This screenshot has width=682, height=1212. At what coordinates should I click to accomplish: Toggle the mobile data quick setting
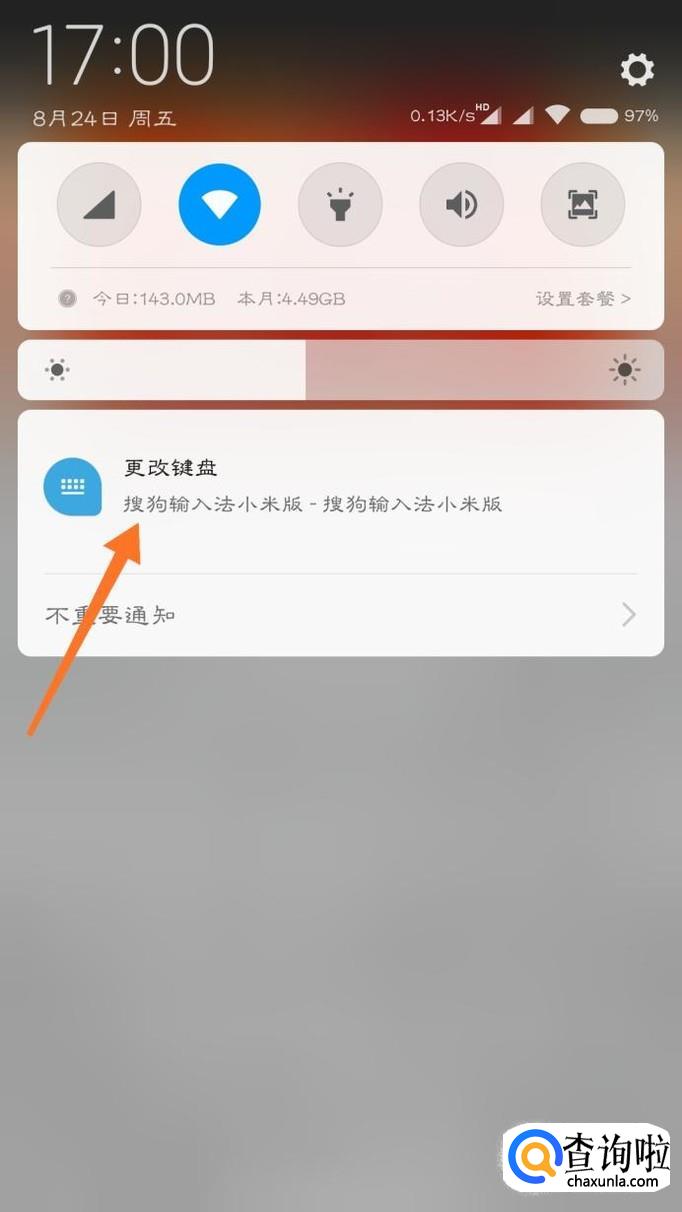(99, 205)
